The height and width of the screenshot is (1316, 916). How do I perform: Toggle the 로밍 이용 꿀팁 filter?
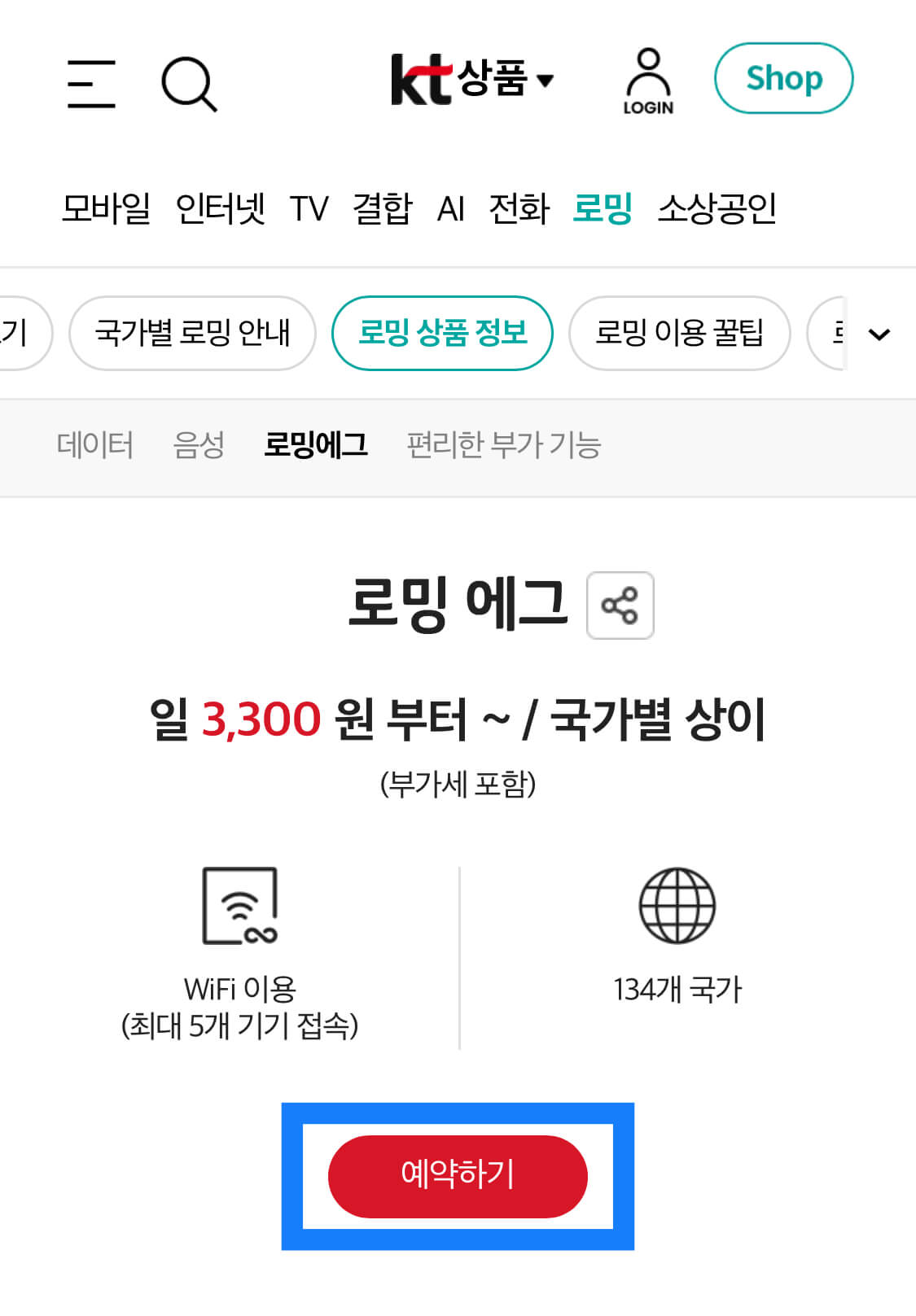pyautogui.click(x=680, y=333)
